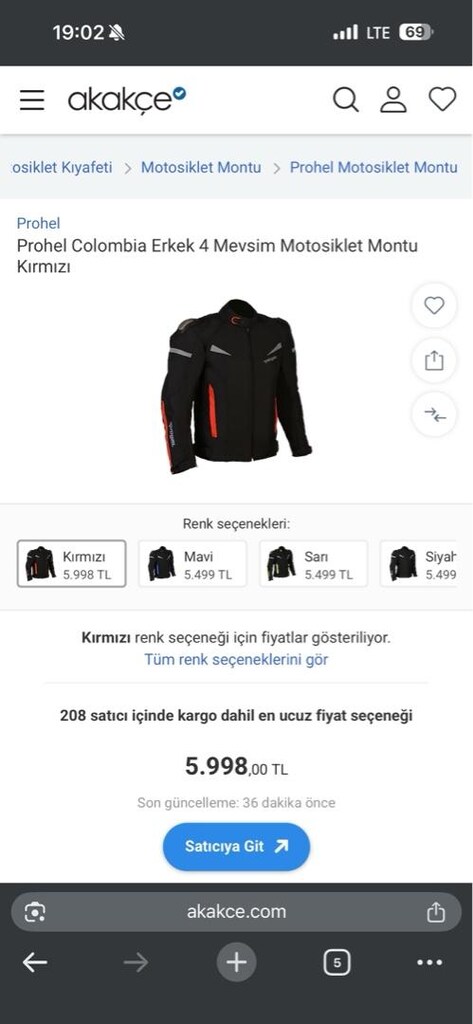
Task: Open the tab switcher showing 5 tabs
Action: [336, 962]
